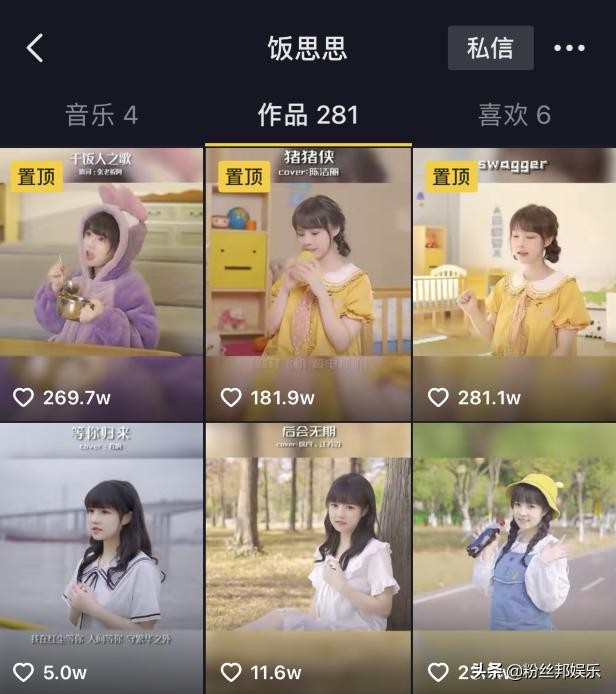This screenshot has width=616, height=694.
Task: Select the 作品 281 tab
Action: pos(308,115)
